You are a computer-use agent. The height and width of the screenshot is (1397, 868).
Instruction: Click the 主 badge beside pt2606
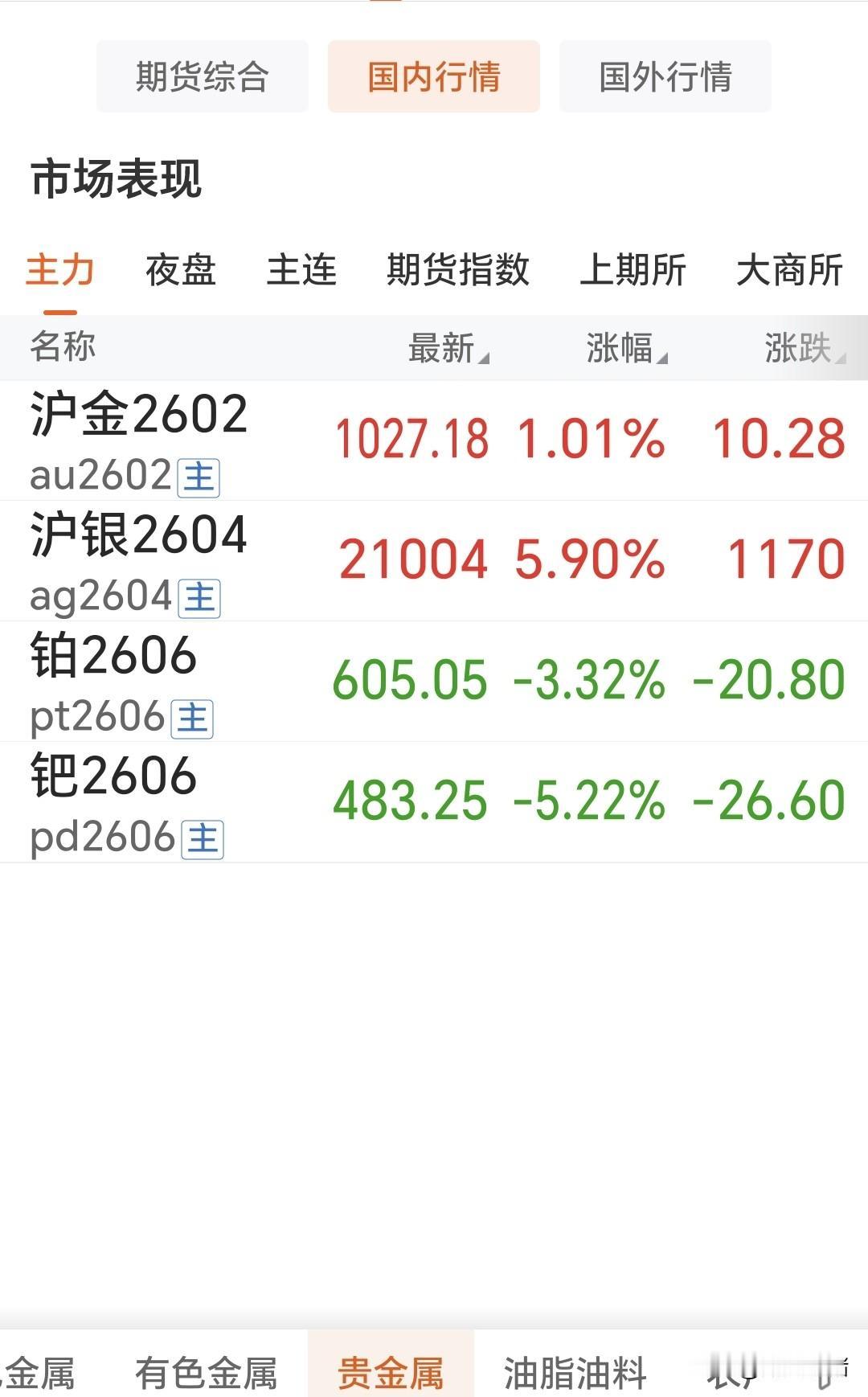click(193, 717)
